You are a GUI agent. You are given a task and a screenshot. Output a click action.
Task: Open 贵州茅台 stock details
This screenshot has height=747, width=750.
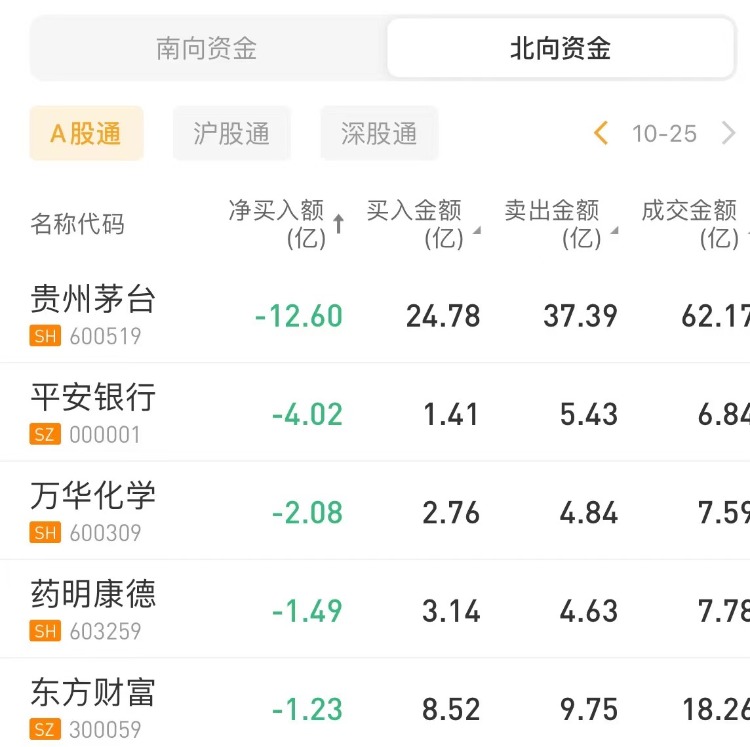(93, 314)
